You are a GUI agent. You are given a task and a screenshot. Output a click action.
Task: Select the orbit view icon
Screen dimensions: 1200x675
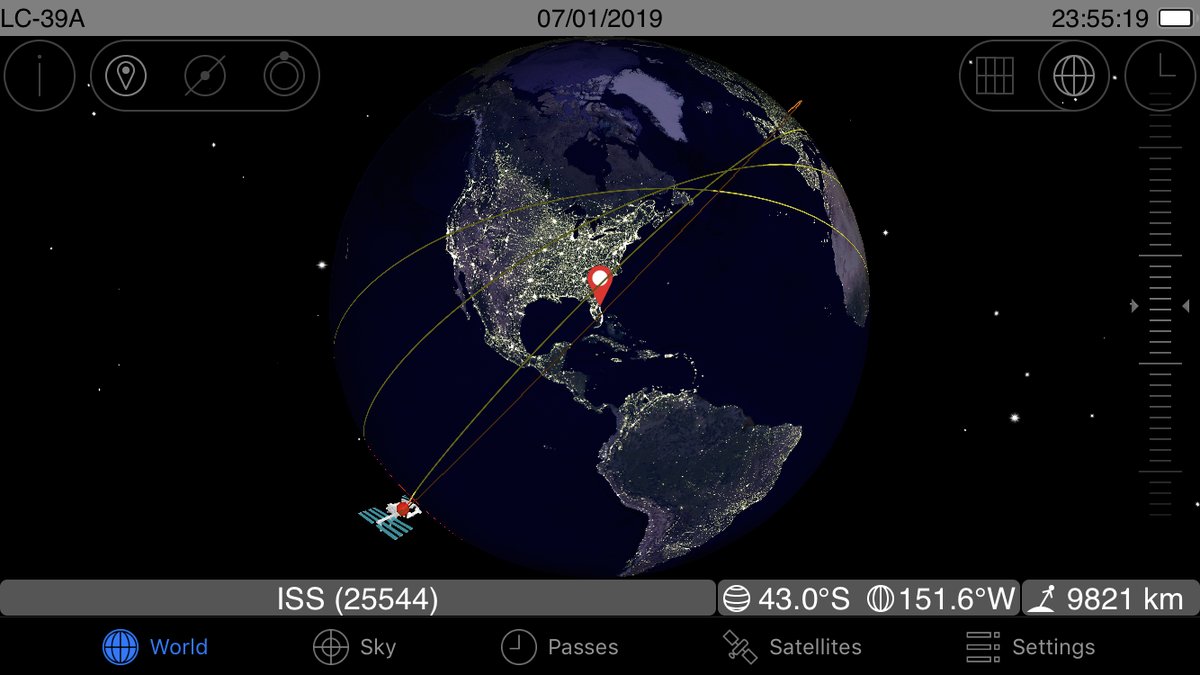click(x=284, y=76)
